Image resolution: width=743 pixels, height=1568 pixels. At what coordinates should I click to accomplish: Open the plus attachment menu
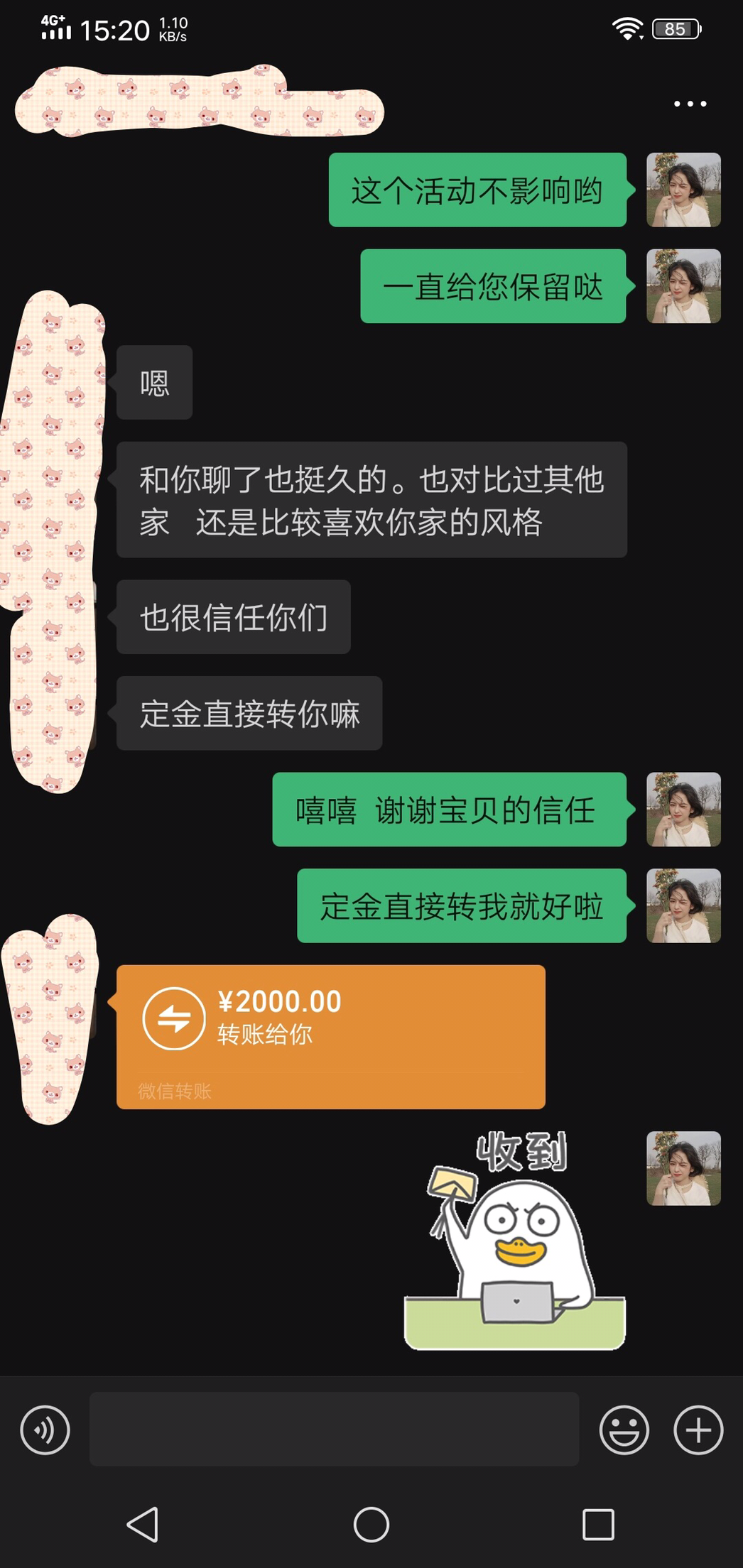click(698, 1430)
